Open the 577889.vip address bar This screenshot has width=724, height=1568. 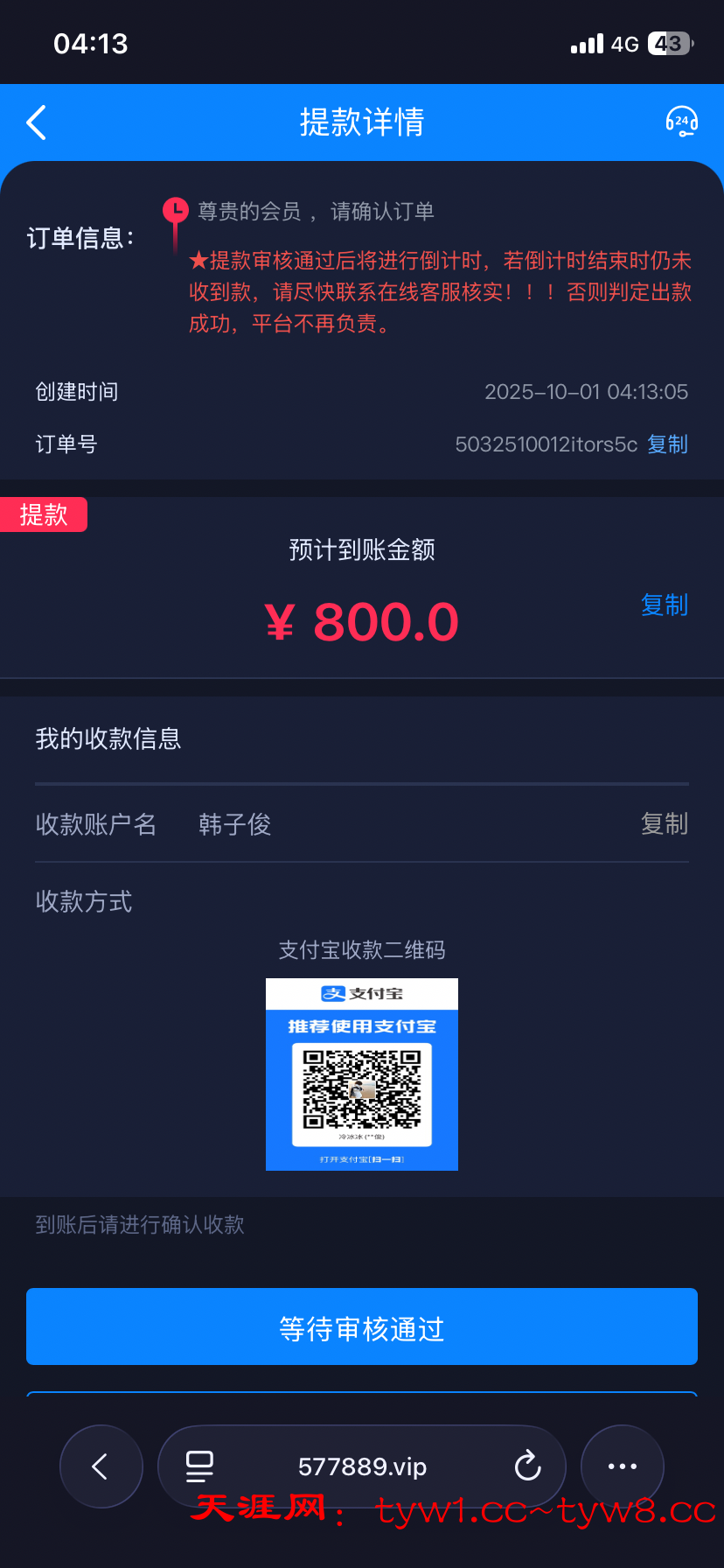pos(362,1466)
